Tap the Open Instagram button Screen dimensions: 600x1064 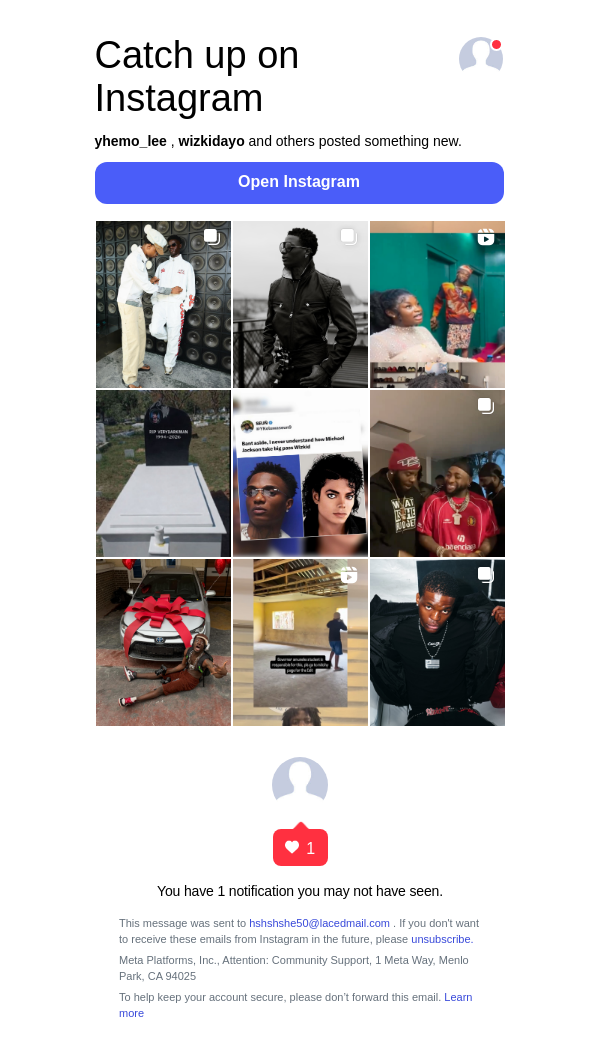pyautogui.click(x=299, y=183)
